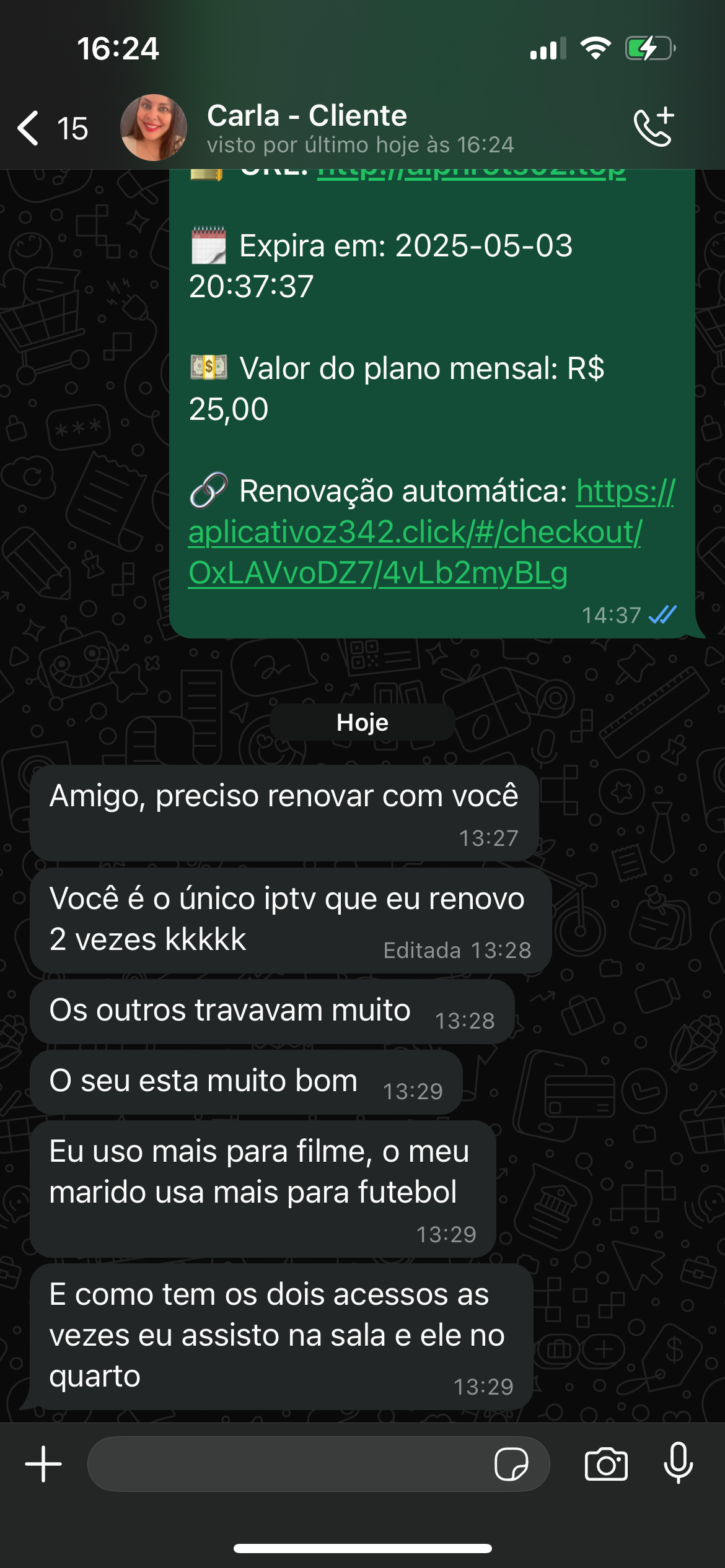
Task: View Carla's profile photo
Action: point(154,128)
